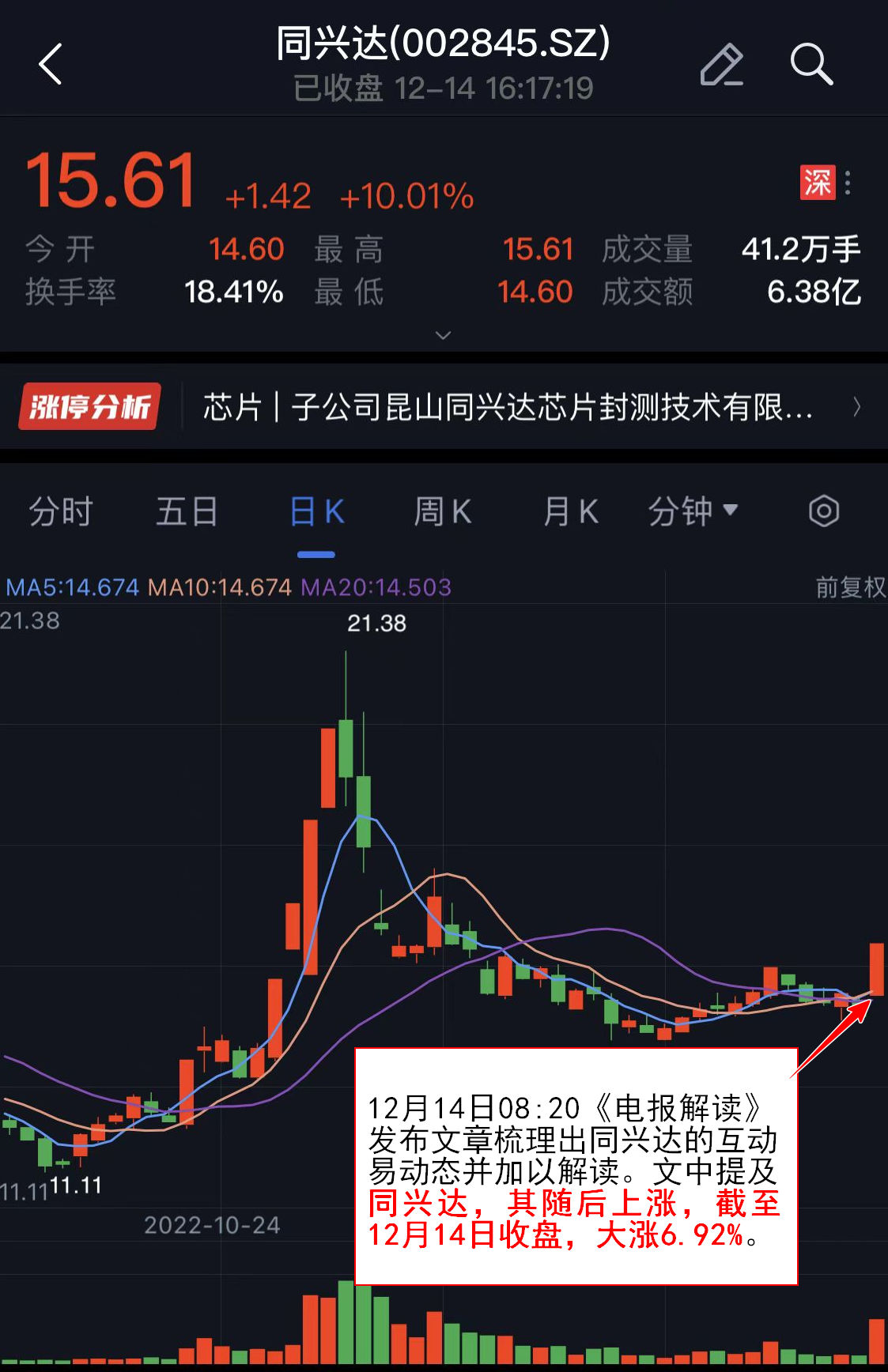The image size is (888, 1372).
Task: Open the three-dot menu beside 深
Action: [848, 183]
